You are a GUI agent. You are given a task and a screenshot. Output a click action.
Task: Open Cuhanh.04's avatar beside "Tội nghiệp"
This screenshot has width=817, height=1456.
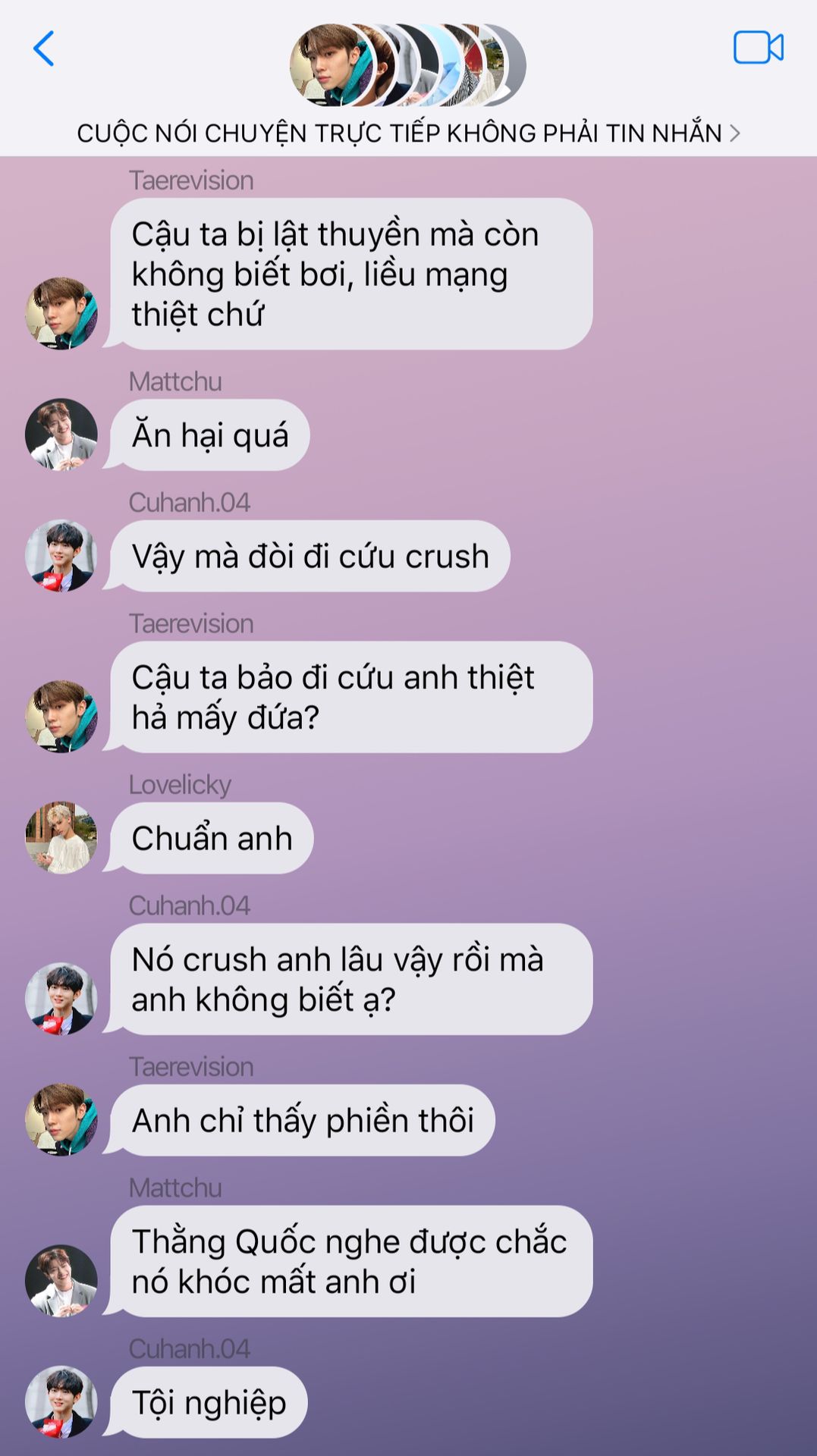(61, 1402)
